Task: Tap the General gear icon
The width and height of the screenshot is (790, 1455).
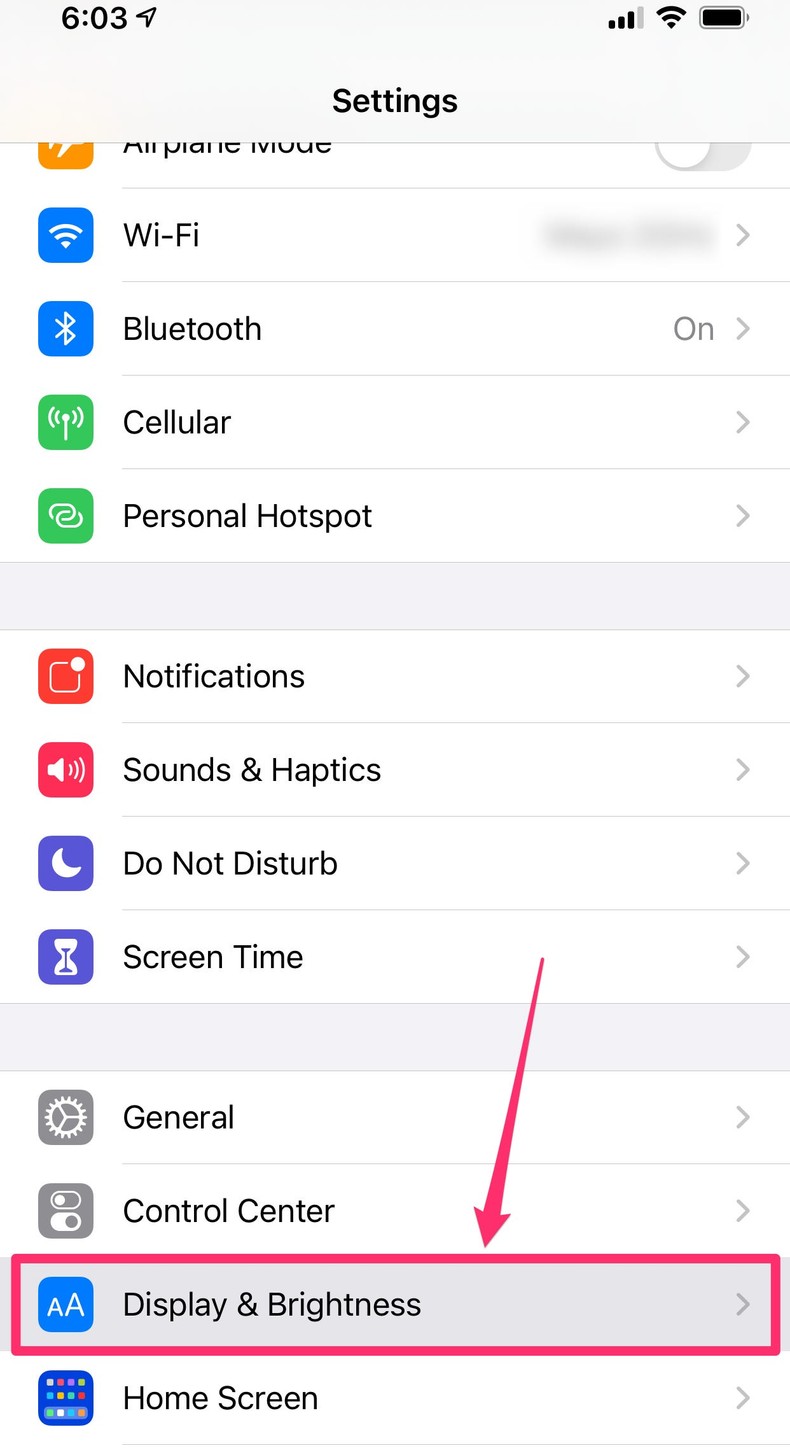Action: click(x=65, y=1117)
